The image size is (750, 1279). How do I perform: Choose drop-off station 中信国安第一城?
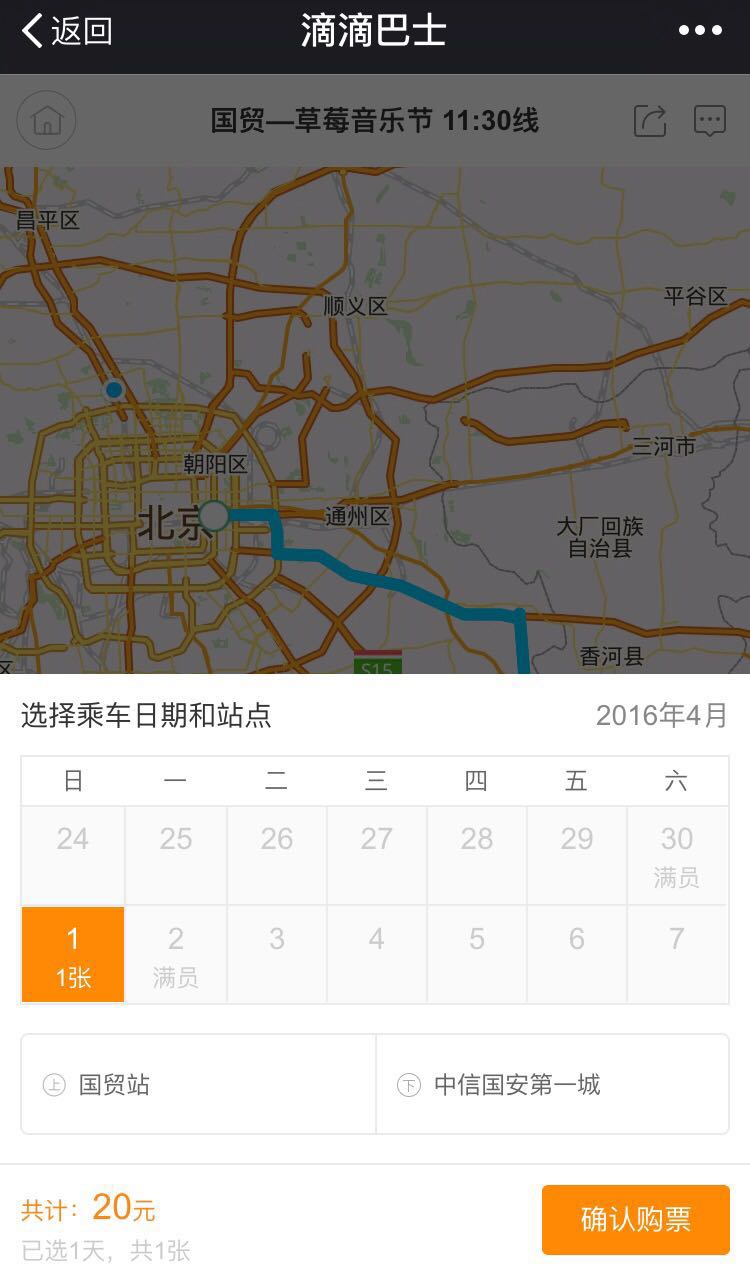point(552,1085)
